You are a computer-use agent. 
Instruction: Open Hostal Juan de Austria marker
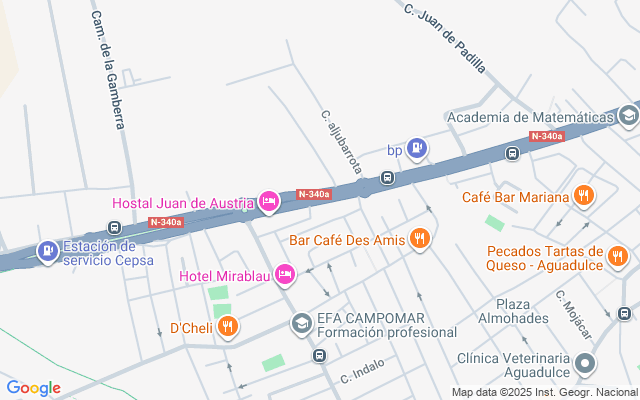(x=268, y=203)
